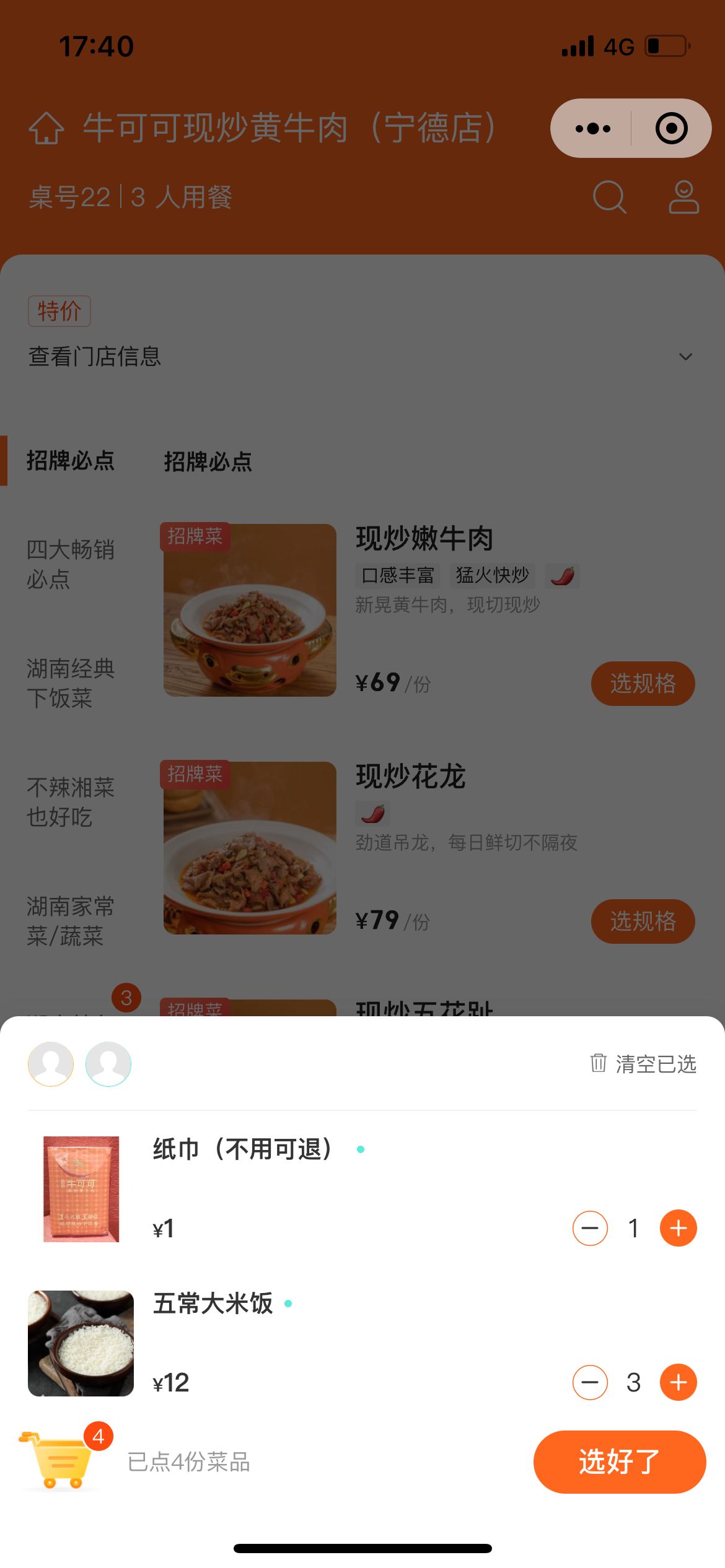Close the mini program via circle icon

pyautogui.click(x=671, y=129)
